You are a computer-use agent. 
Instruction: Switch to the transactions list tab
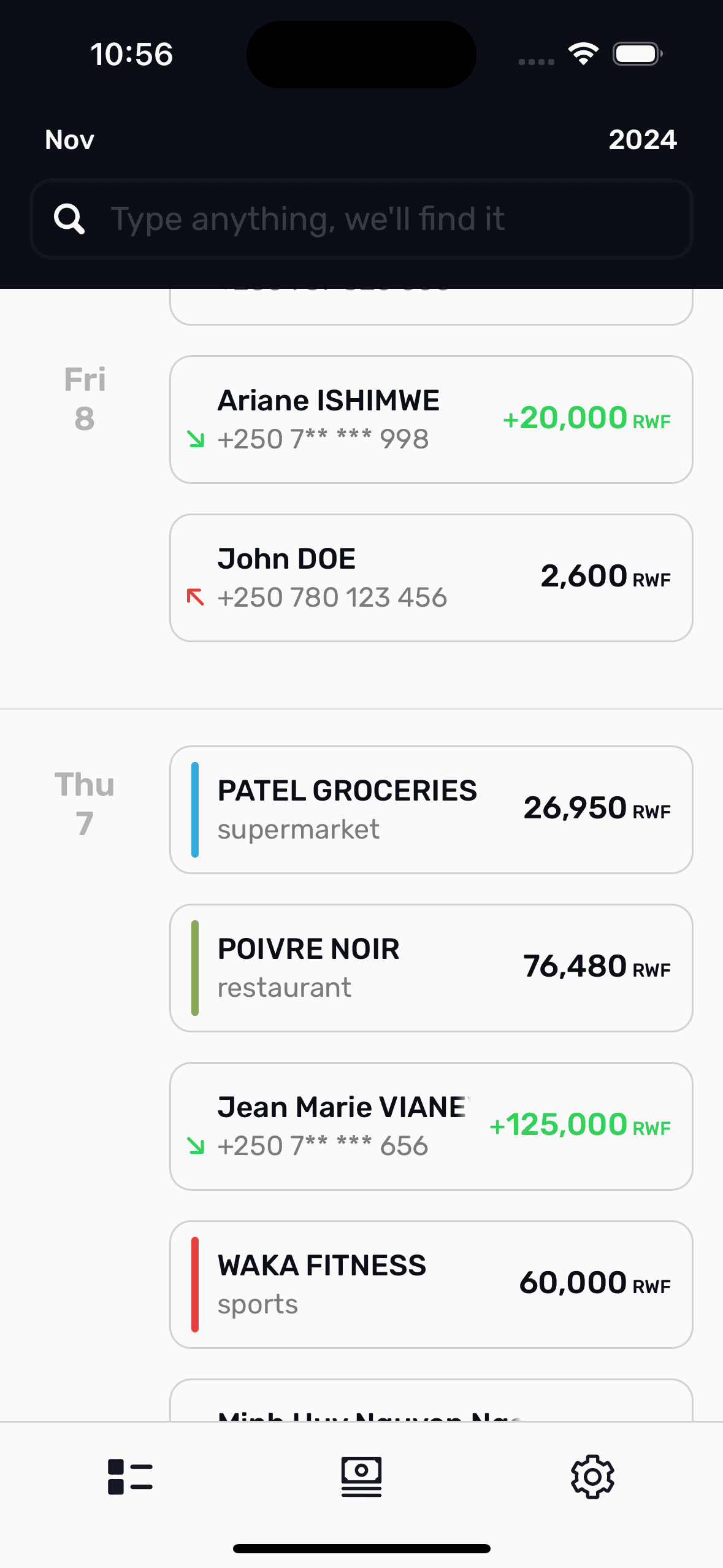(130, 1476)
